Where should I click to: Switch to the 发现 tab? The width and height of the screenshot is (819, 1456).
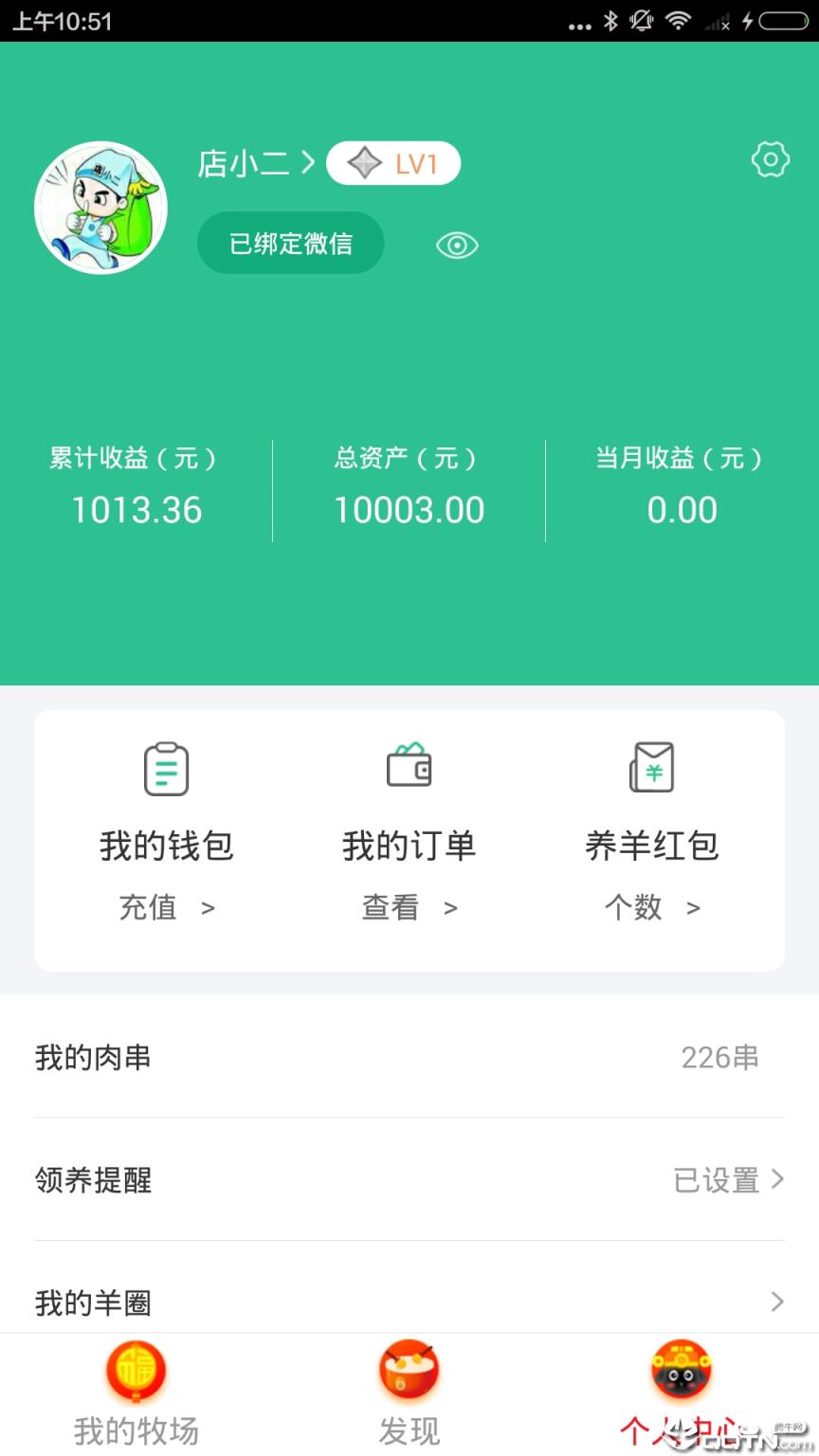(409, 1432)
